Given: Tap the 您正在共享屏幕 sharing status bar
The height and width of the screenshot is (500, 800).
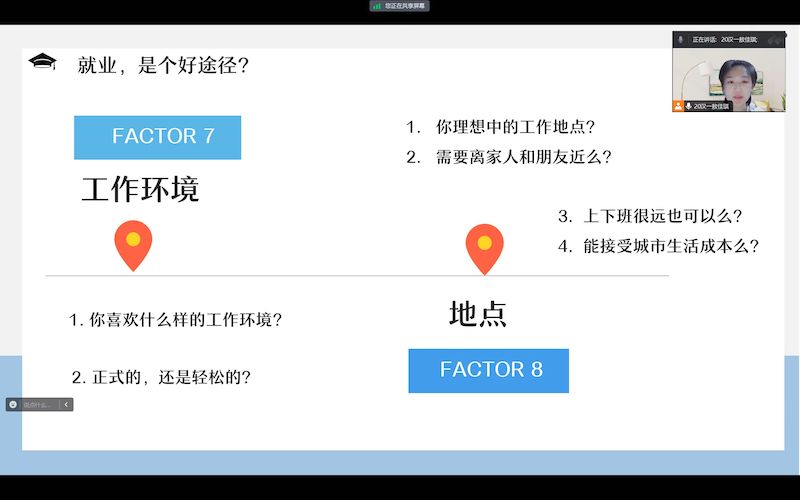Looking at the screenshot, I should [x=399, y=6].
